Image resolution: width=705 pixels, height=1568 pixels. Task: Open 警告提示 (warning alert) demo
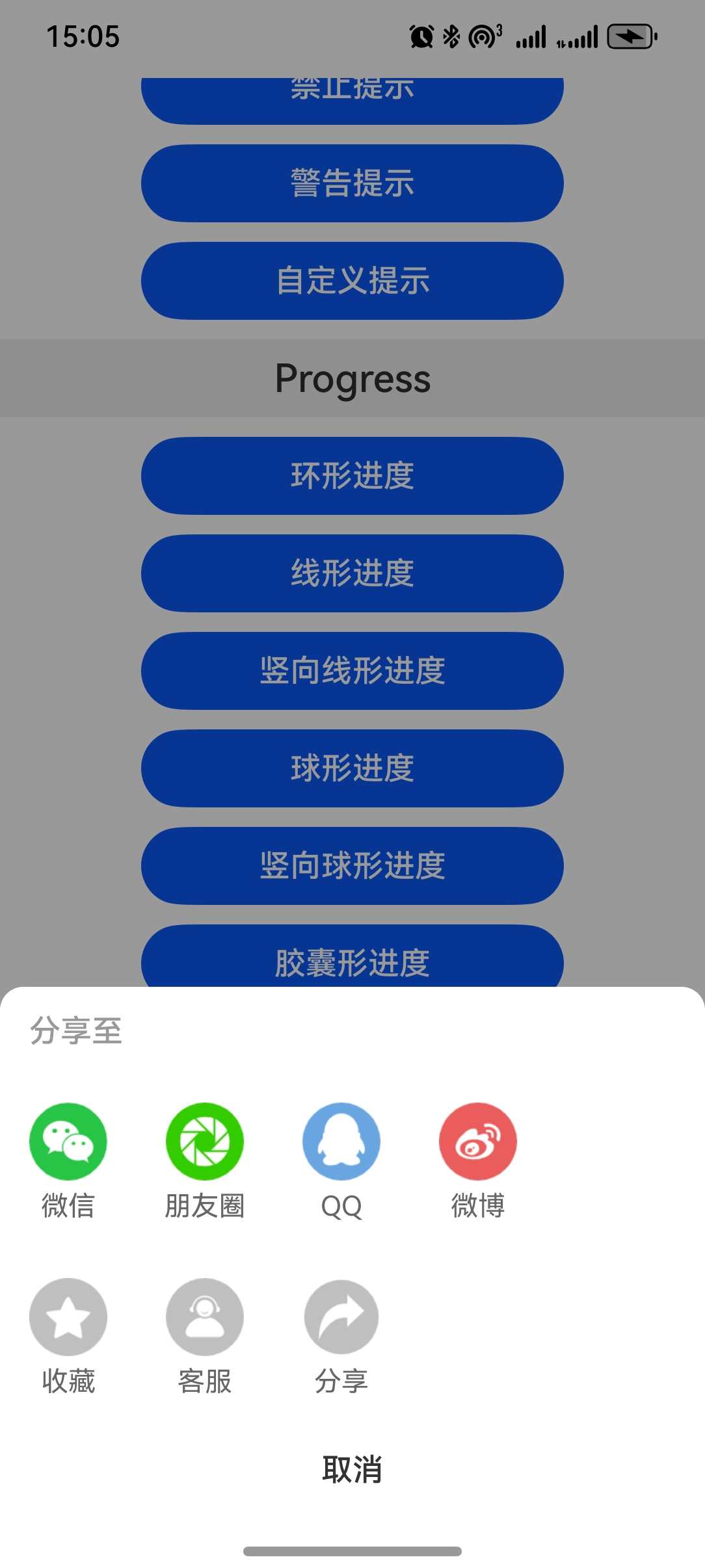(x=352, y=183)
